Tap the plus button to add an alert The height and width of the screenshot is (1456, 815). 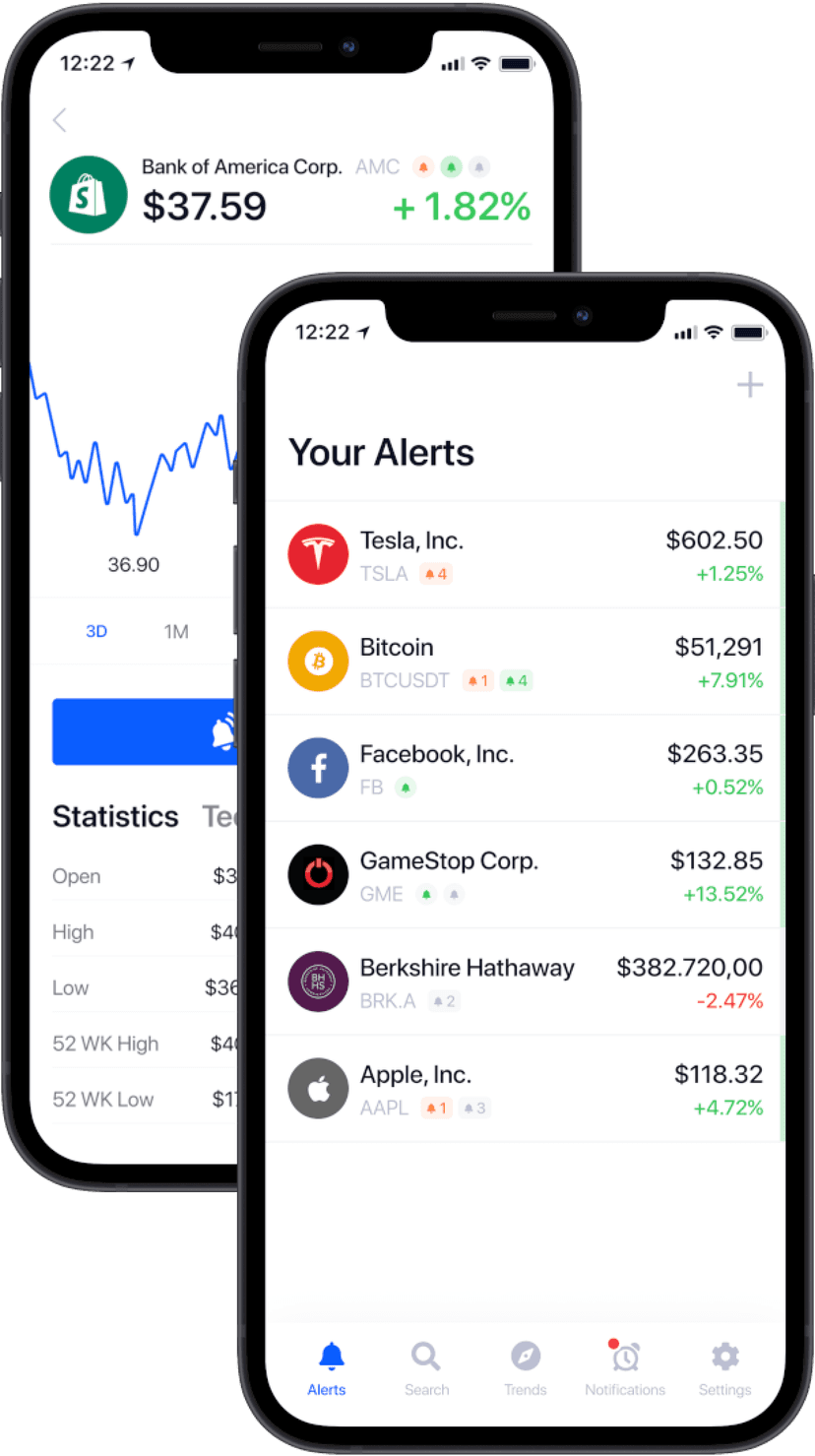(x=749, y=384)
